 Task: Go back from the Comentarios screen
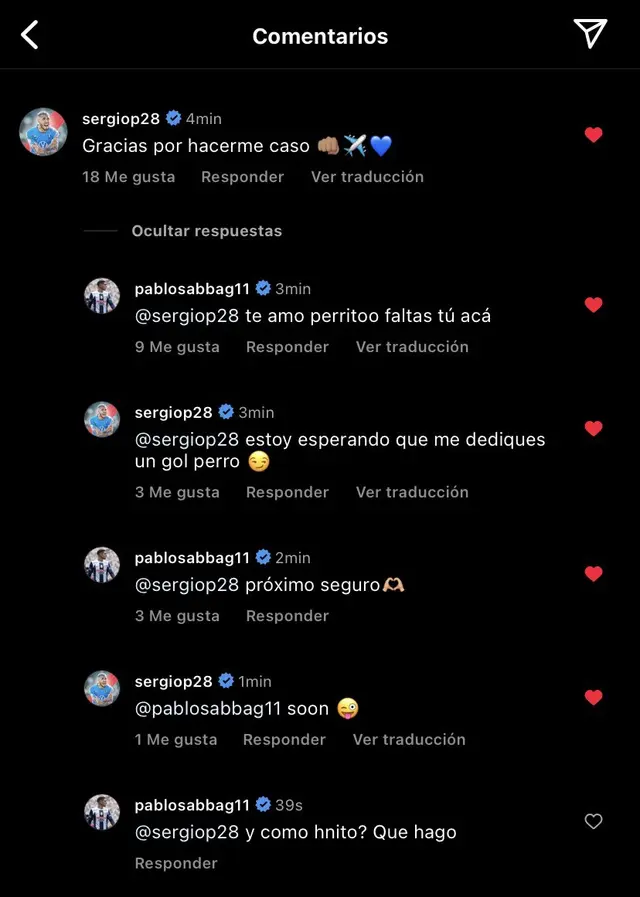click(x=30, y=36)
